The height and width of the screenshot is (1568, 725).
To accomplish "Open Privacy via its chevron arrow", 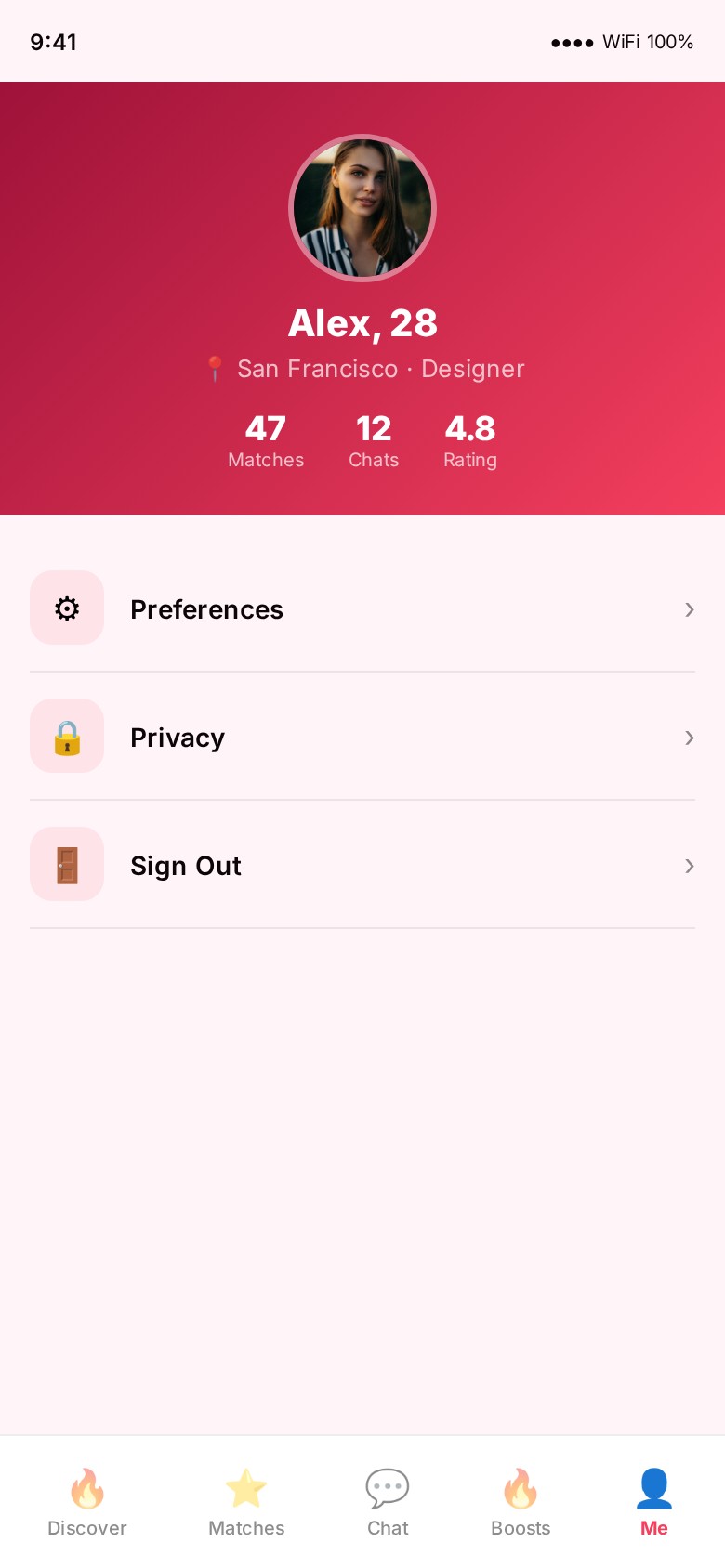I will tap(689, 738).
